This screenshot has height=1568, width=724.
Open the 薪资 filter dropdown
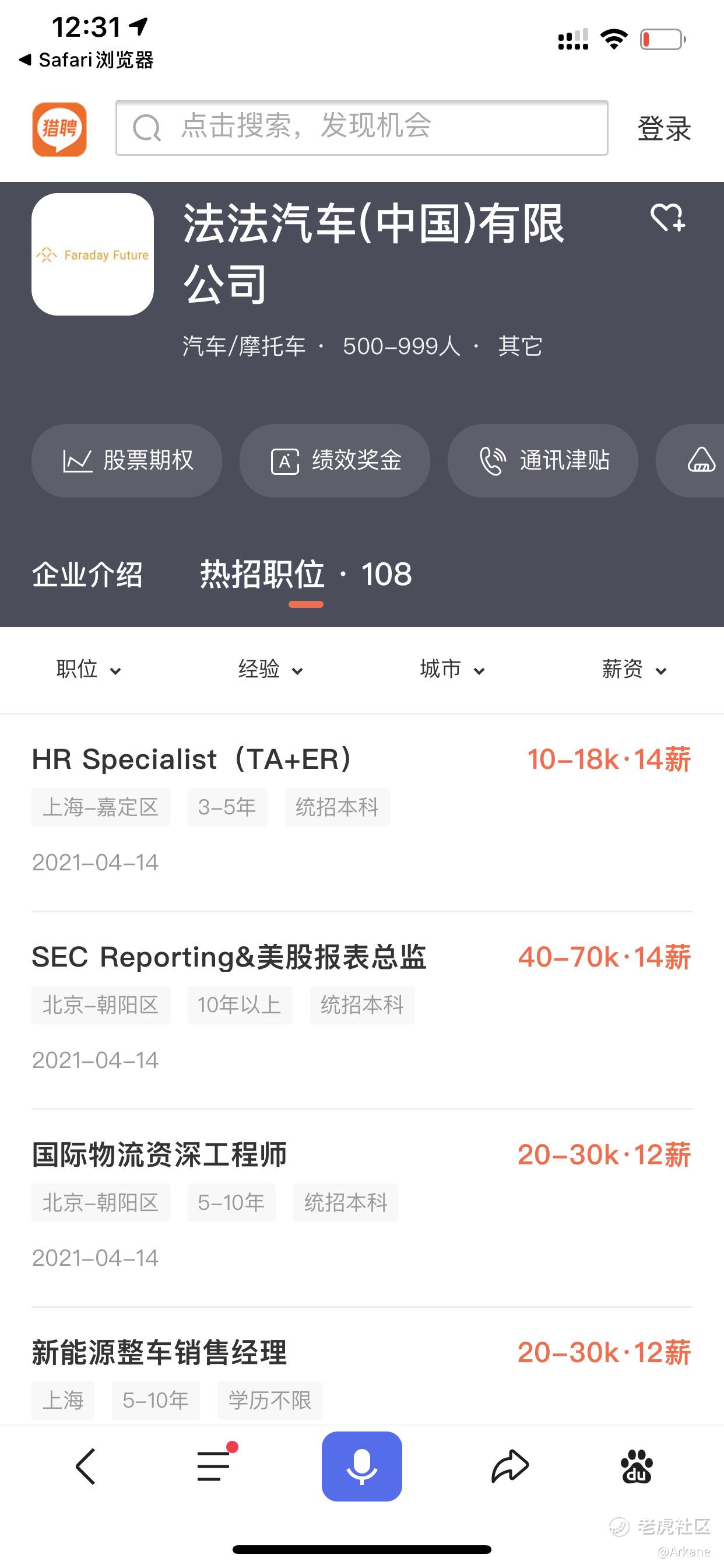click(634, 670)
